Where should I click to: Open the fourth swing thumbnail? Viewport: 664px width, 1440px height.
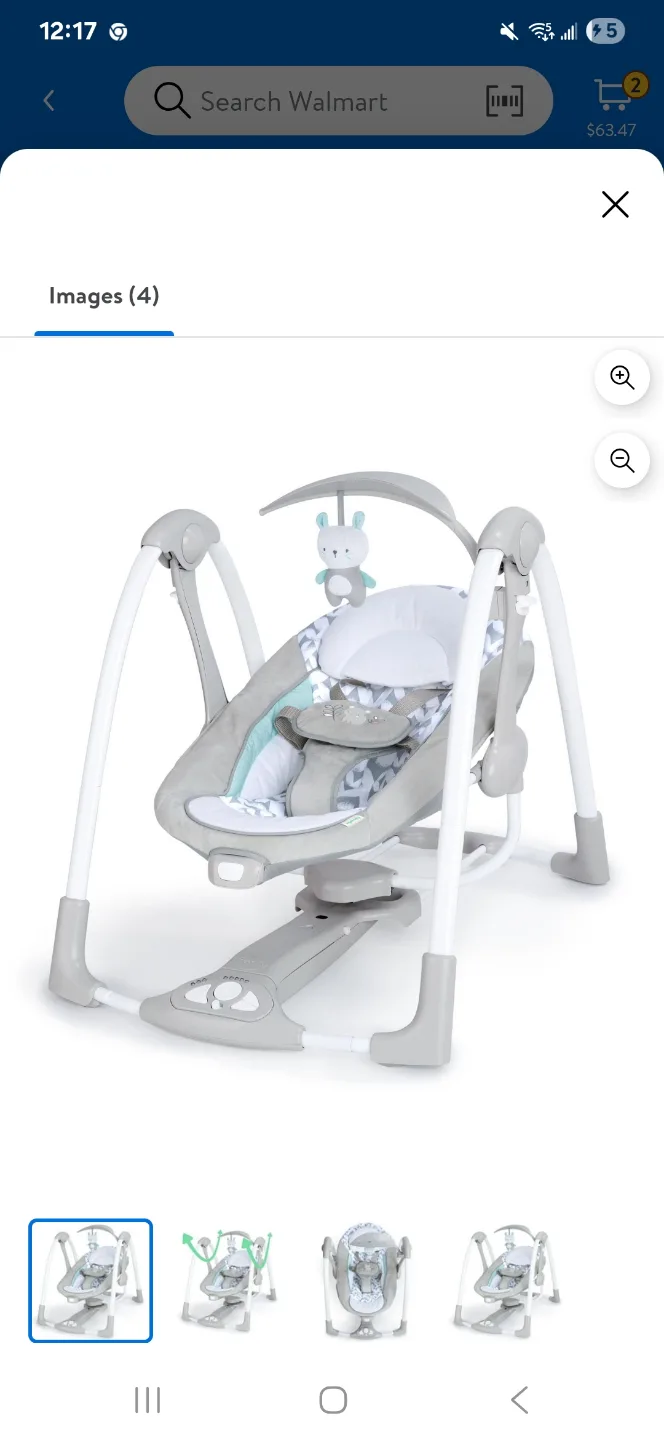click(505, 1280)
